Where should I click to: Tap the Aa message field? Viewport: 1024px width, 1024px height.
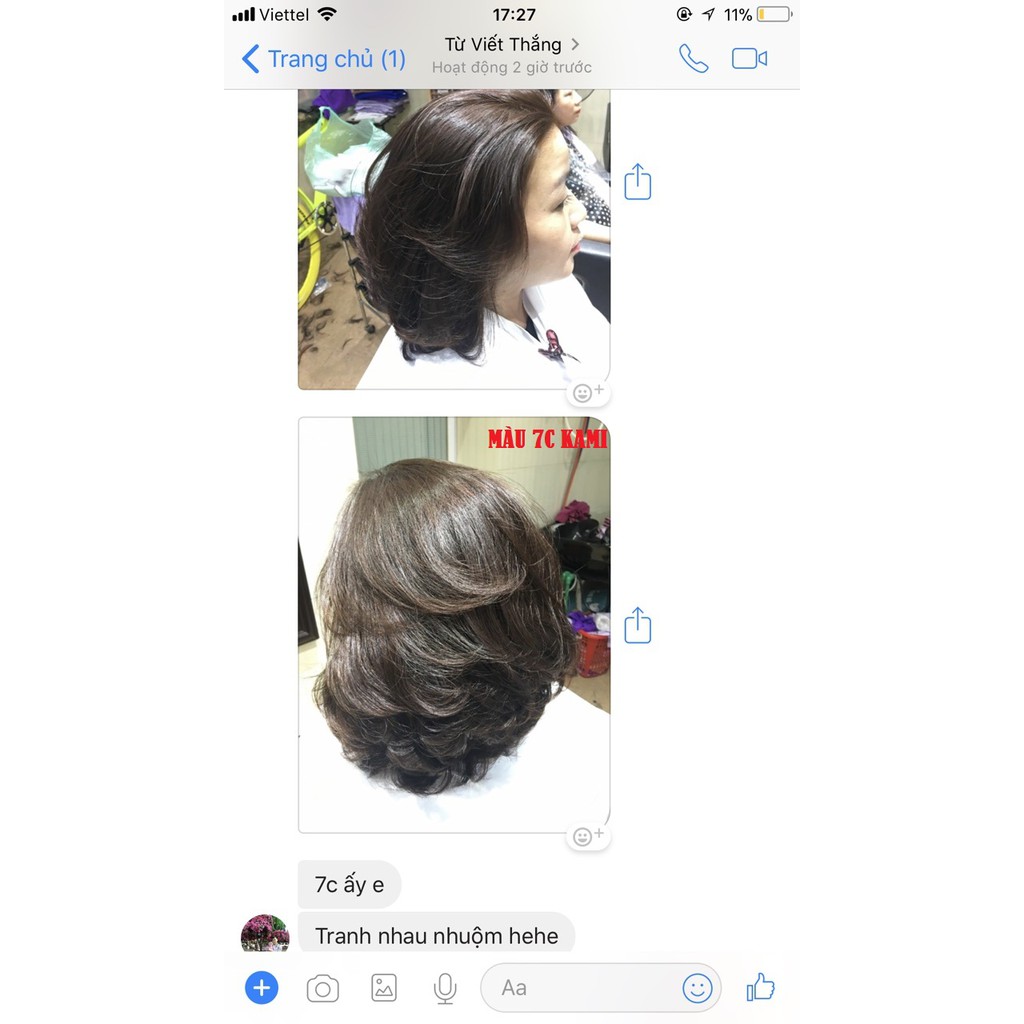click(580, 989)
